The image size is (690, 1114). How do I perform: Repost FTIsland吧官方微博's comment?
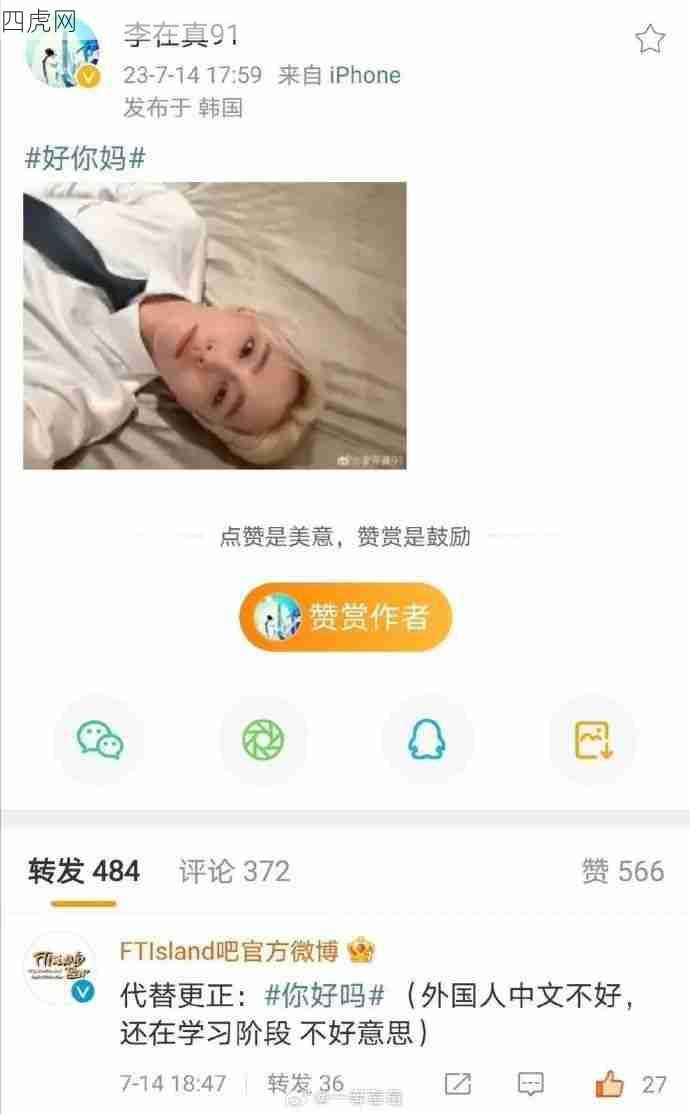pos(458,1083)
